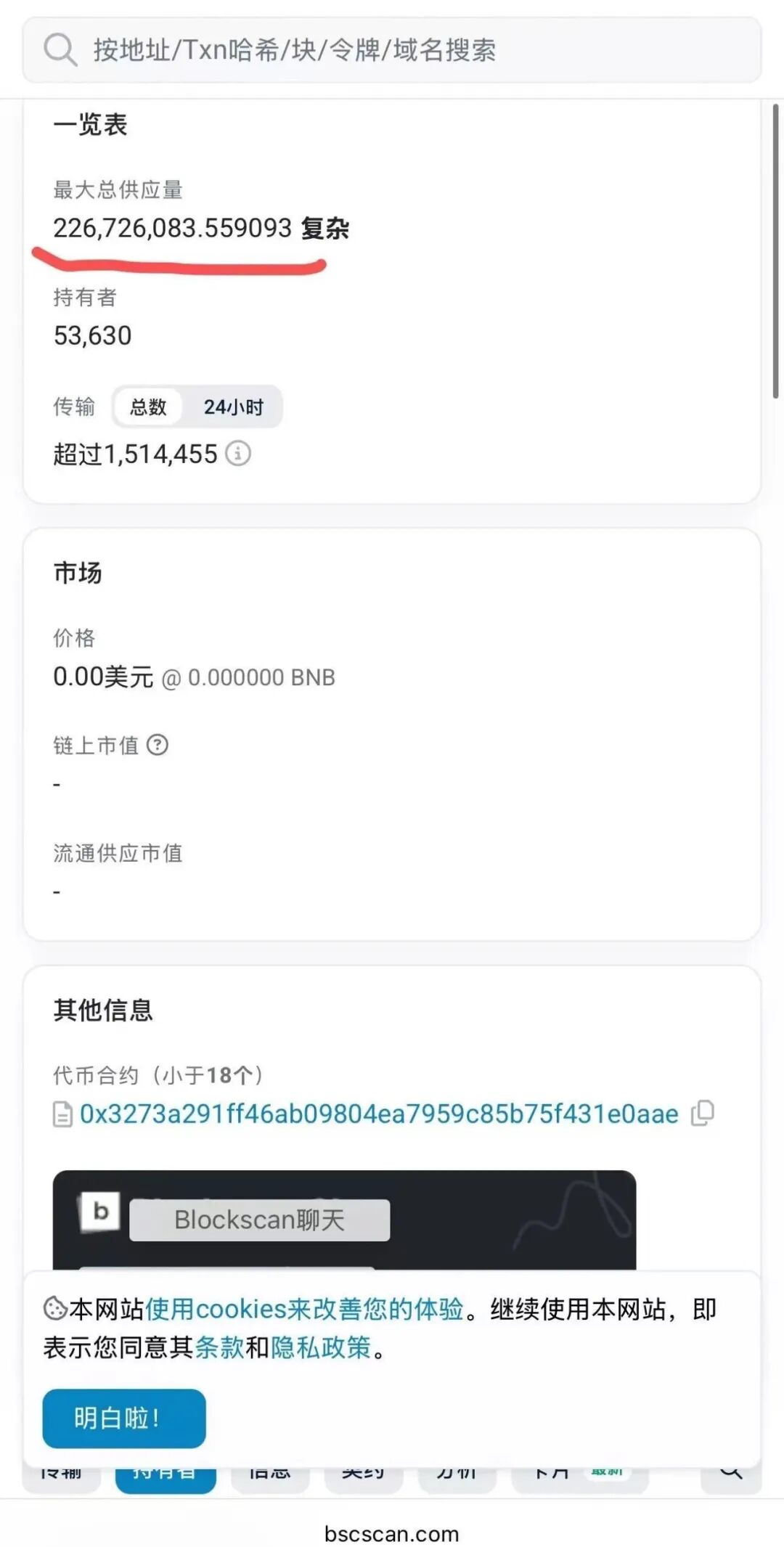The image size is (784, 1547).
Task: Dismiss the cookie notice with 明白啦!
Action: 124,1418
